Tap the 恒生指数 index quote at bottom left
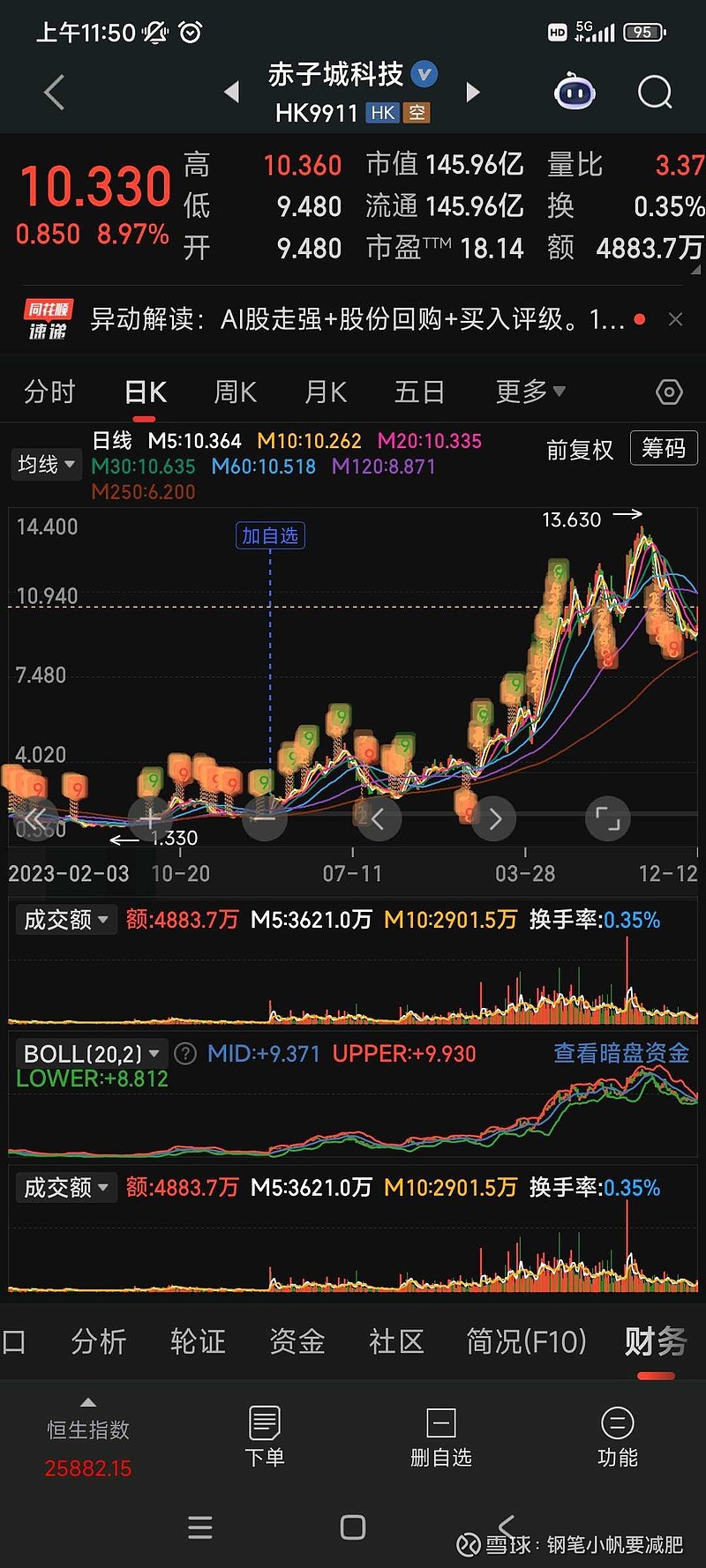This screenshot has height=1568, width=706. [x=86, y=1430]
